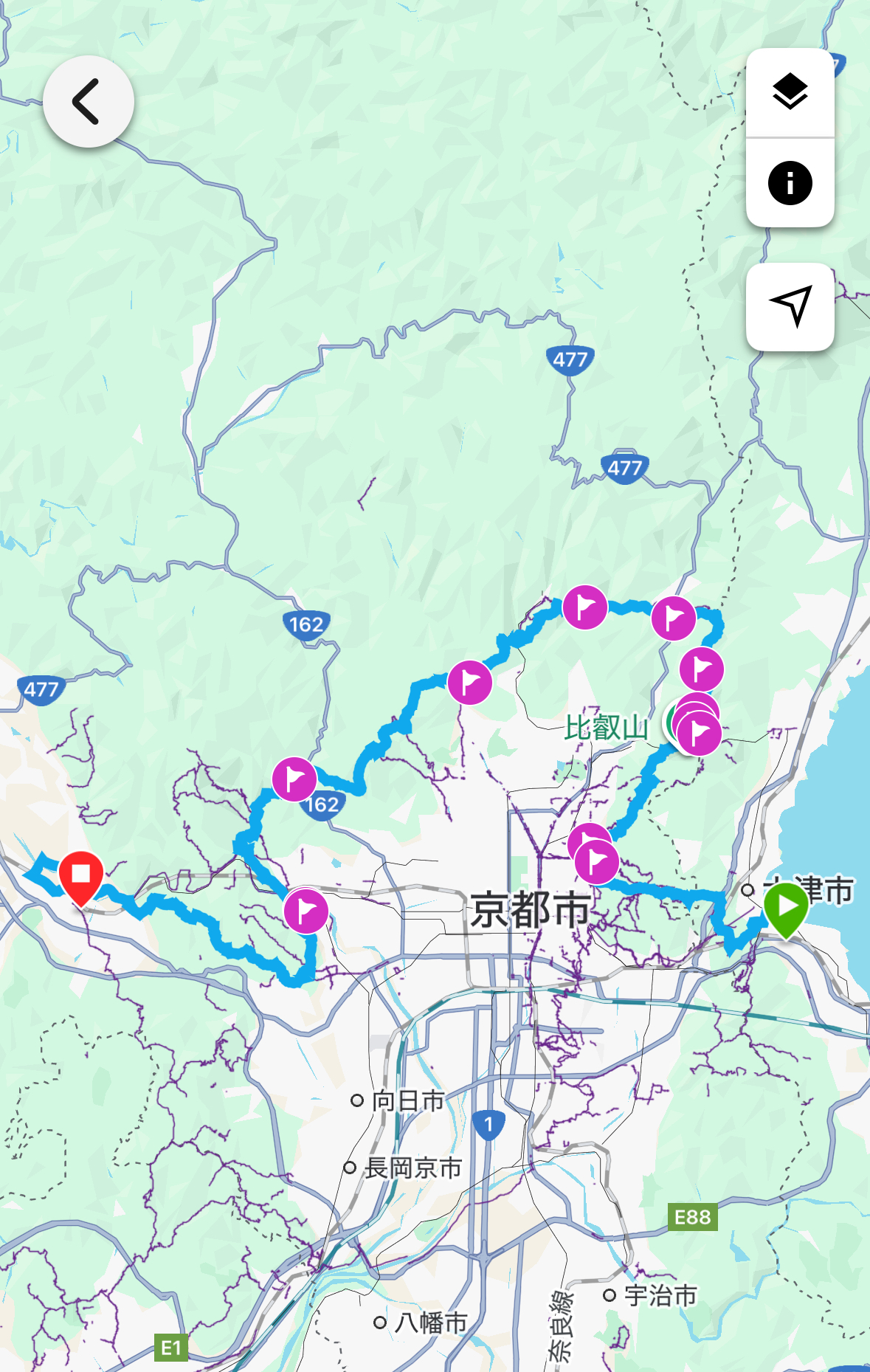Select the checkpoint flag beside route 162

point(294,779)
